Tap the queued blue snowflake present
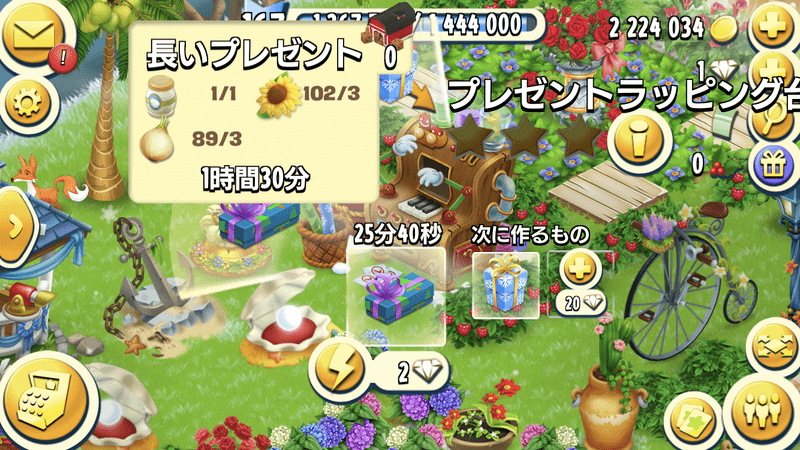Image resolution: width=800 pixels, height=450 pixels. click(x=504, y=284)
